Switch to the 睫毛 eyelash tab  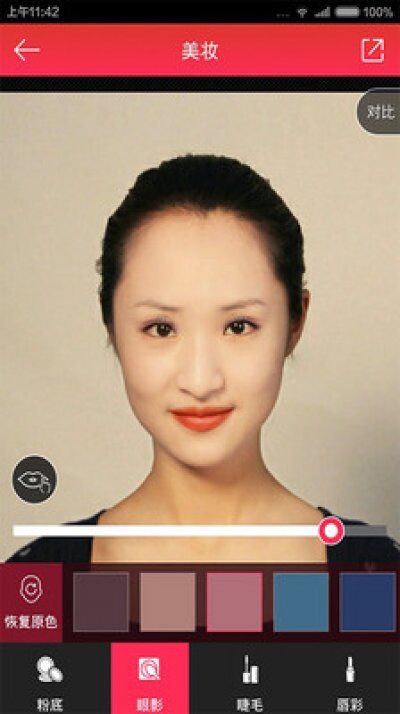tap(250, 678)
